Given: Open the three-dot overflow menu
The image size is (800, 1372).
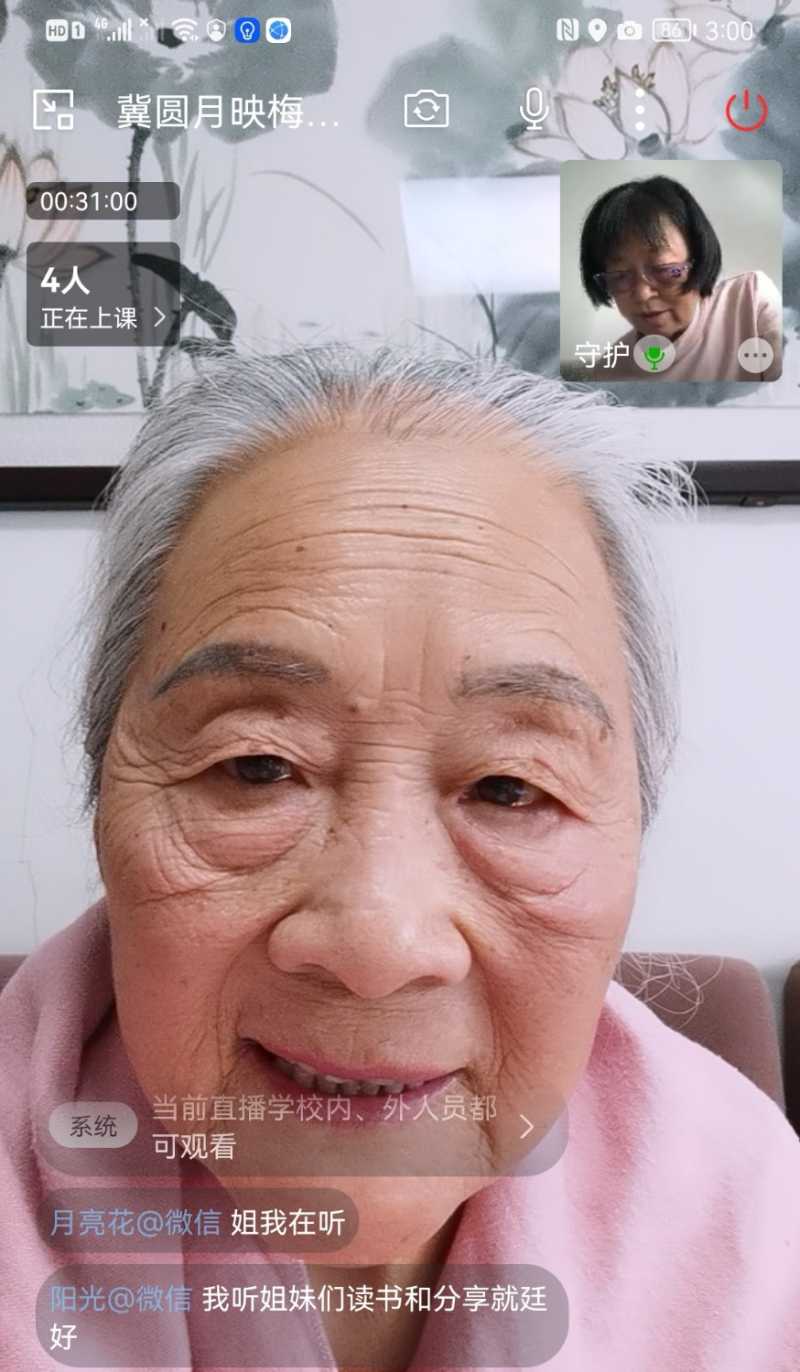Looking at the screenshot, I should [x=640, y=110].
